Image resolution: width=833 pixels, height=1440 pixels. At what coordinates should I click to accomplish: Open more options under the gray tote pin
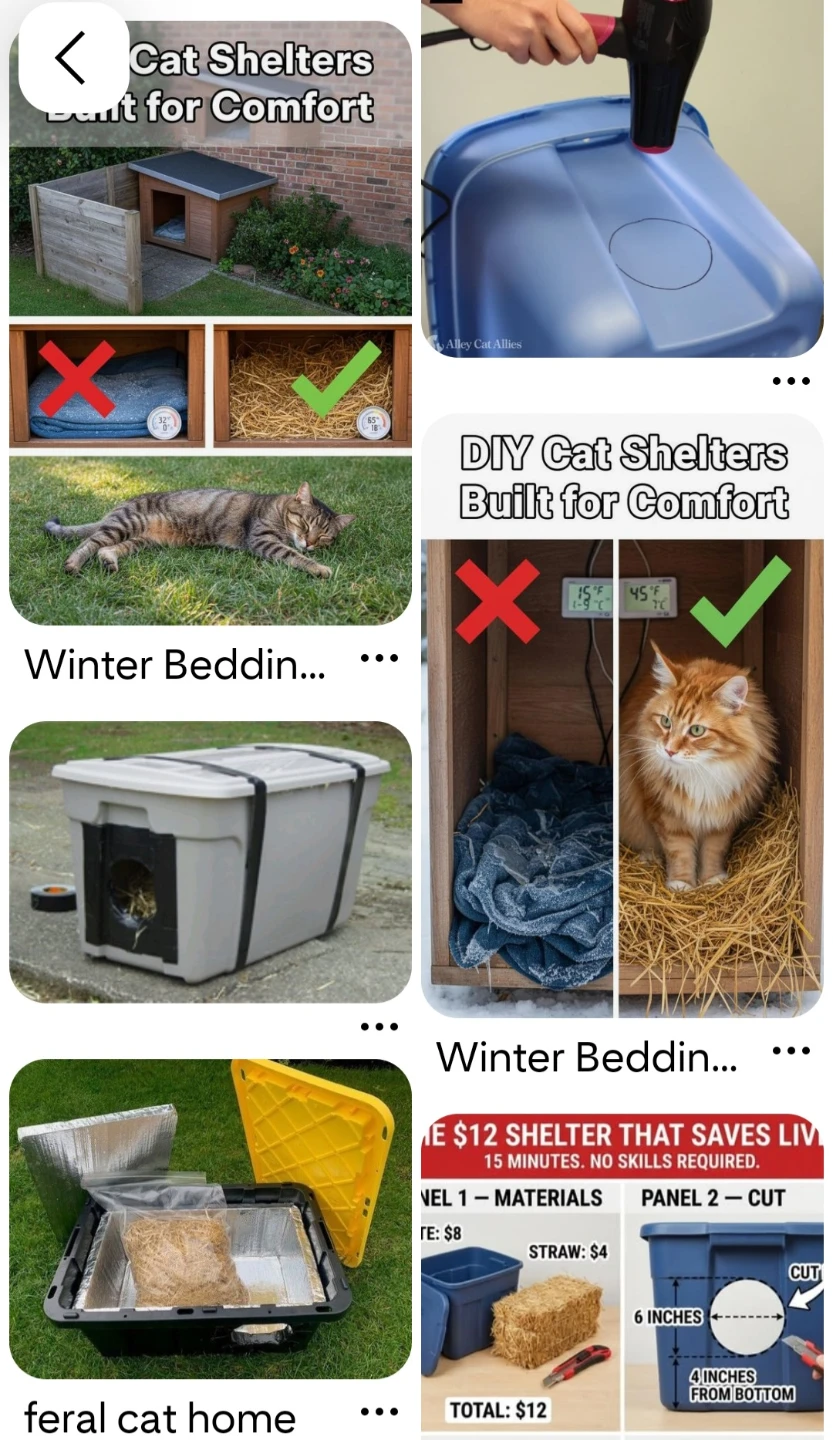pos(379,1027)
